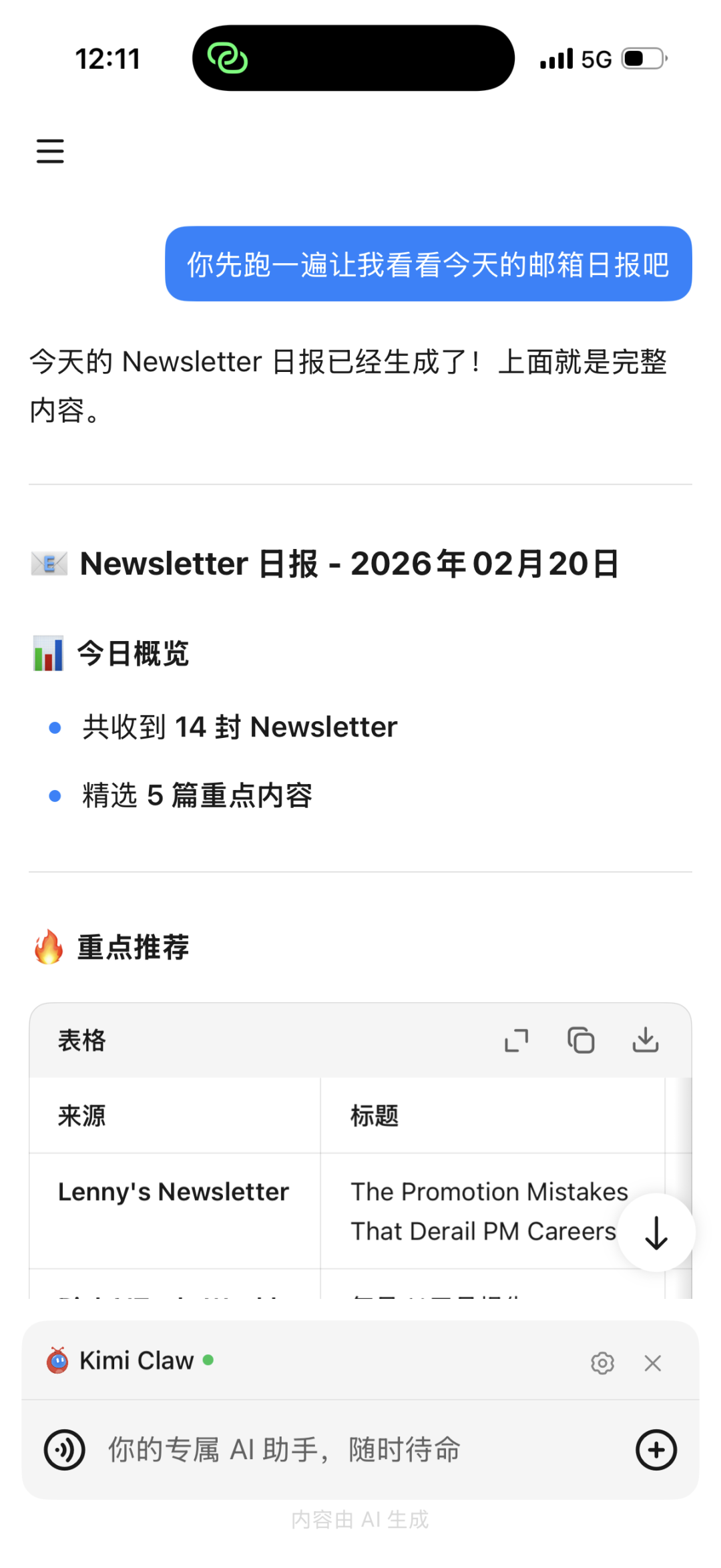Screen dimensions: 721x1568
Task: Expand the table to full screen view
Action: (x=515, y=1040)
